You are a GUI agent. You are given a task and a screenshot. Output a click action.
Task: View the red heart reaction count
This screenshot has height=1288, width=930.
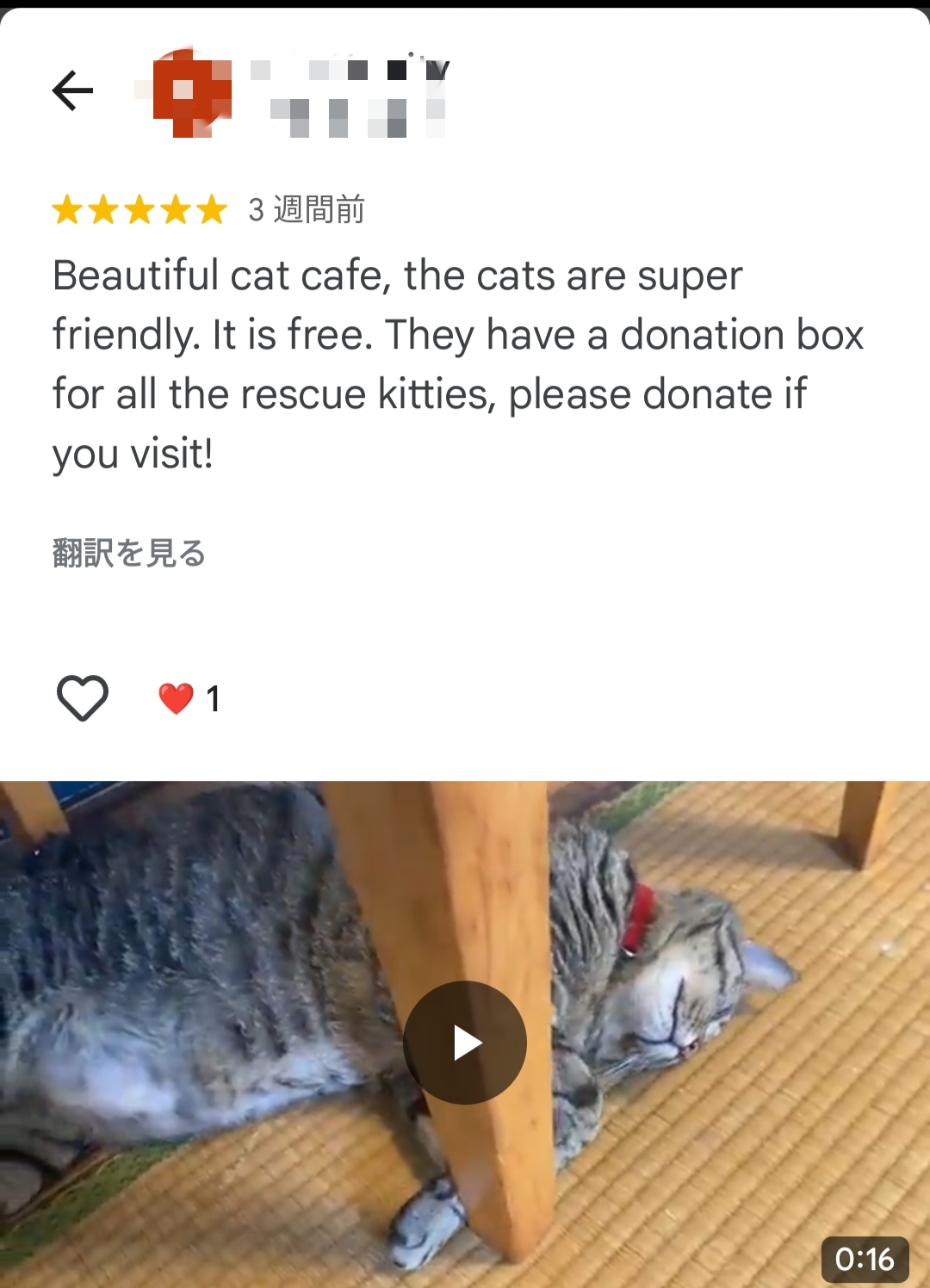(x=189, y=698)
